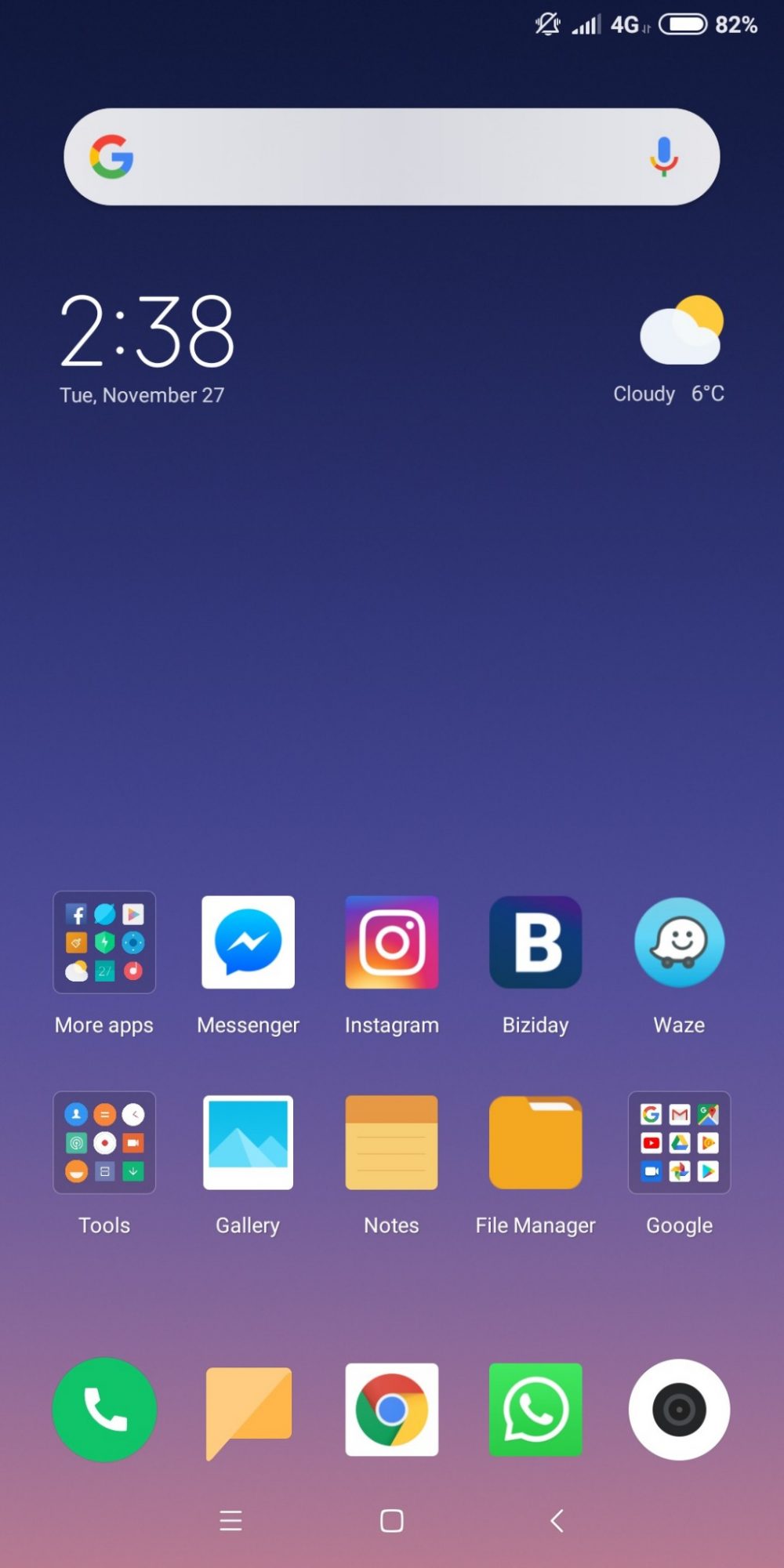
Task: Launch File Manager
Action: point(535,1142)
